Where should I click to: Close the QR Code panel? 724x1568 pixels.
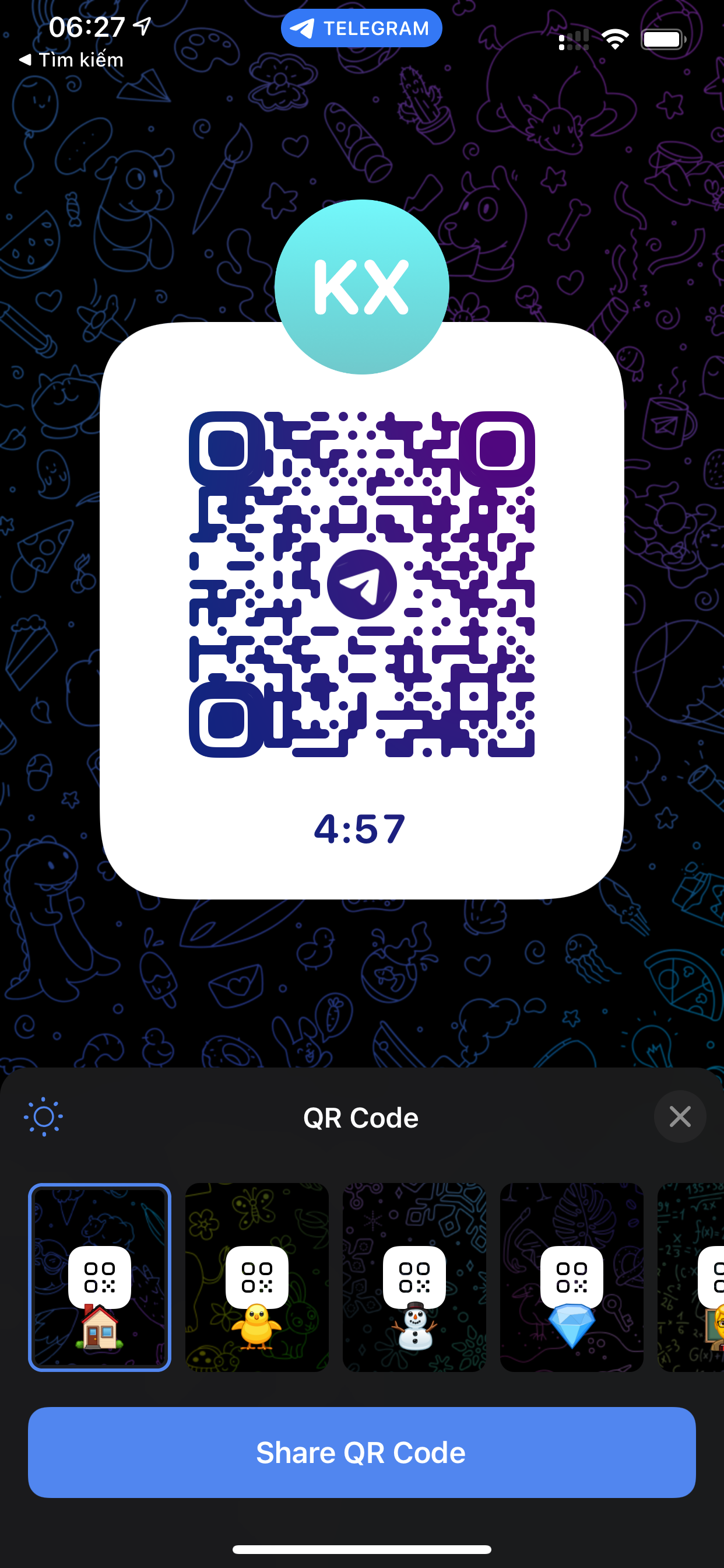680,1116
